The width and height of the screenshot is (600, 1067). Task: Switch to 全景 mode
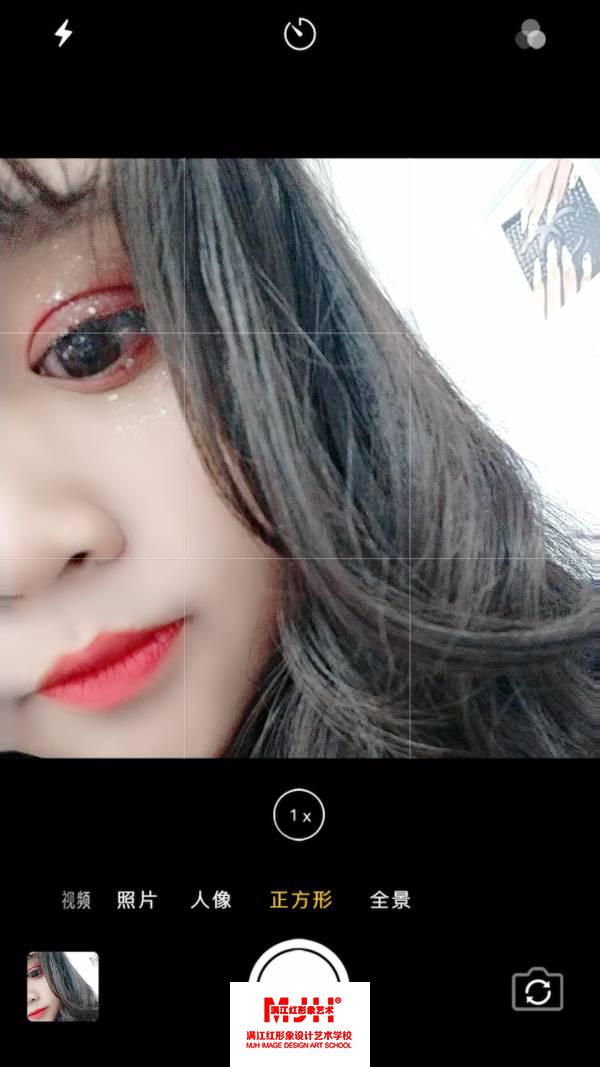(390, 900)
